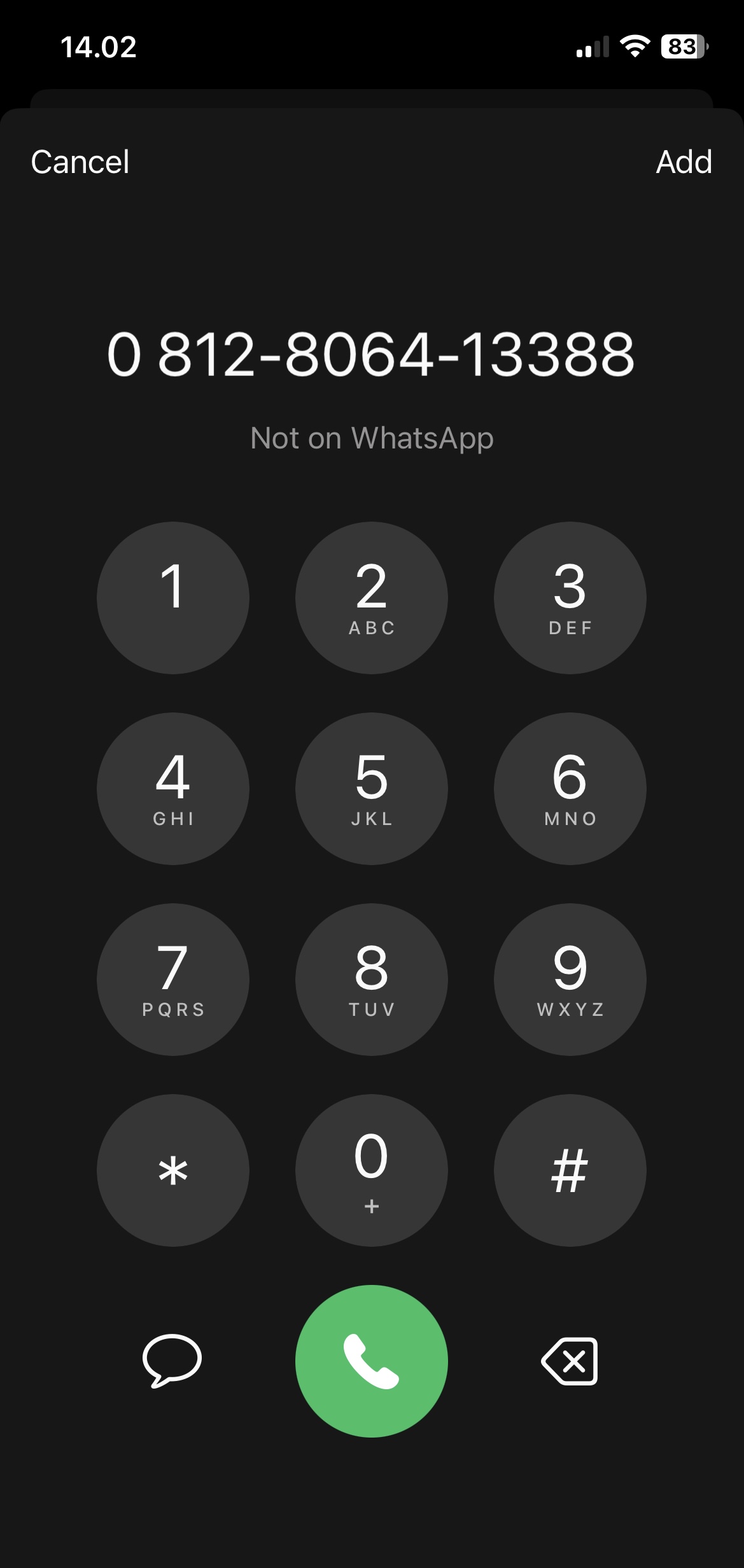Enter digit 0 on the keypad

coord(372,1170)
